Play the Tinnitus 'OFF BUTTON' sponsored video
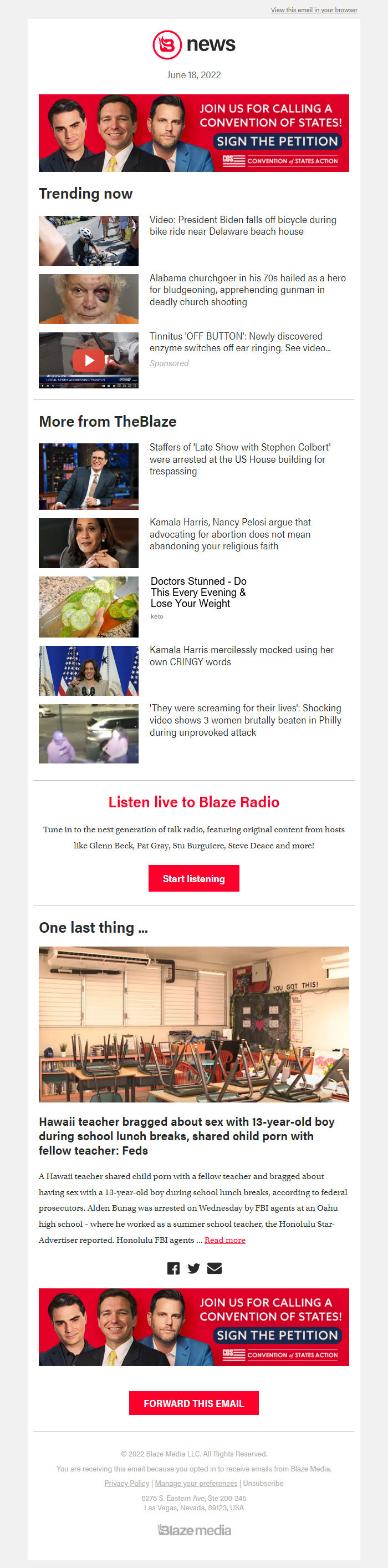388x1568 pixels. tap(89, 360)
